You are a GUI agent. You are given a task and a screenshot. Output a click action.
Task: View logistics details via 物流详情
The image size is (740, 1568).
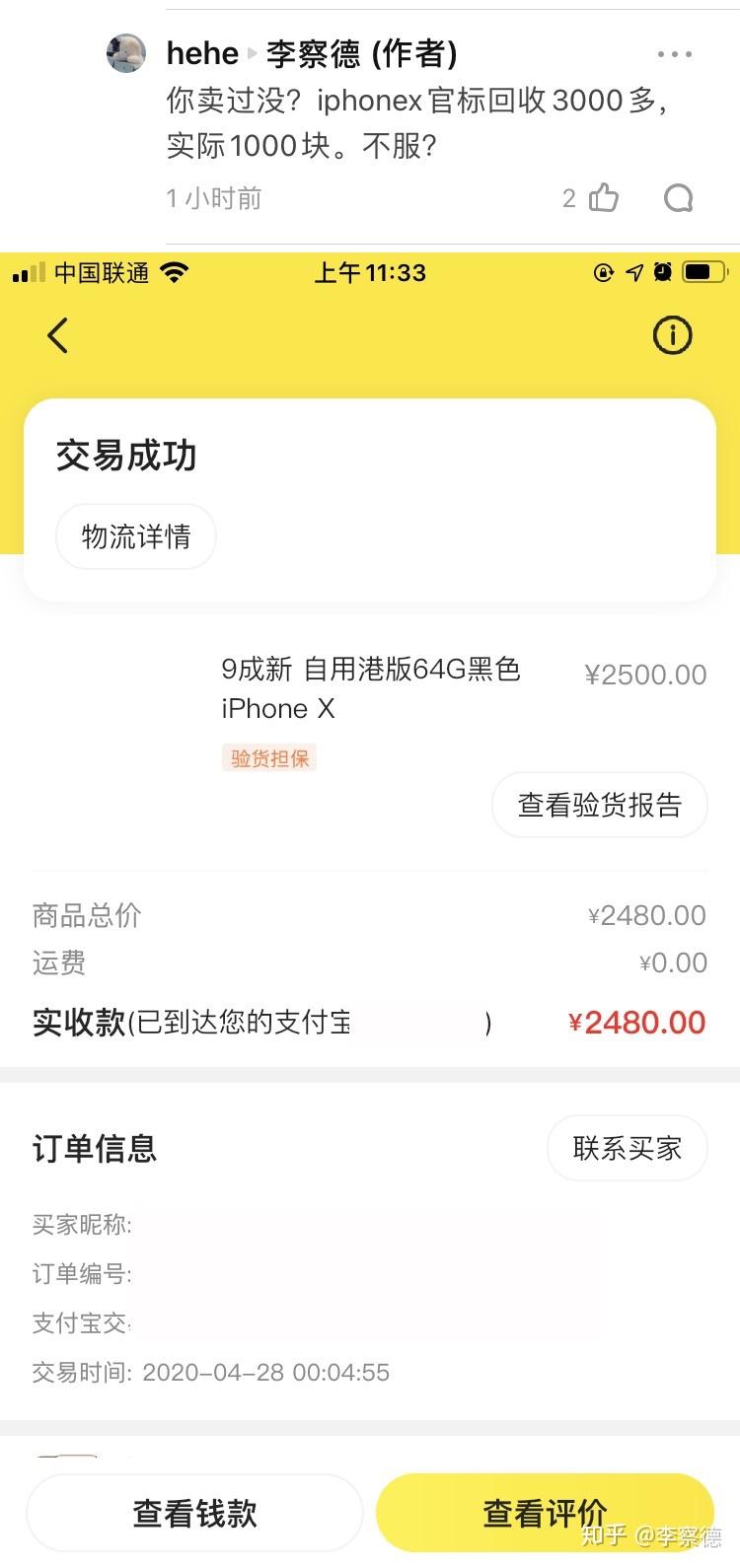[136, 536]
